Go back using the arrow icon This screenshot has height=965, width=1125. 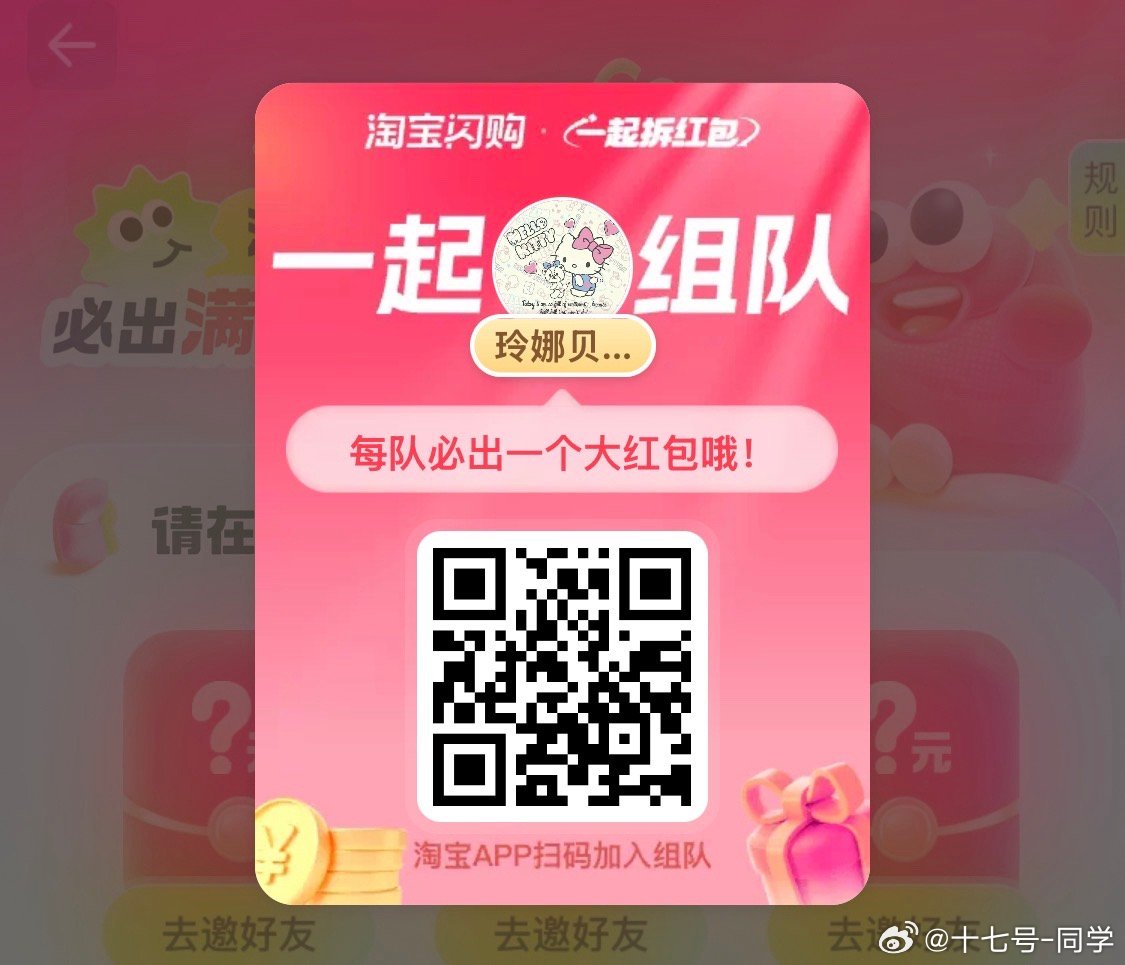tap(71, 46)
